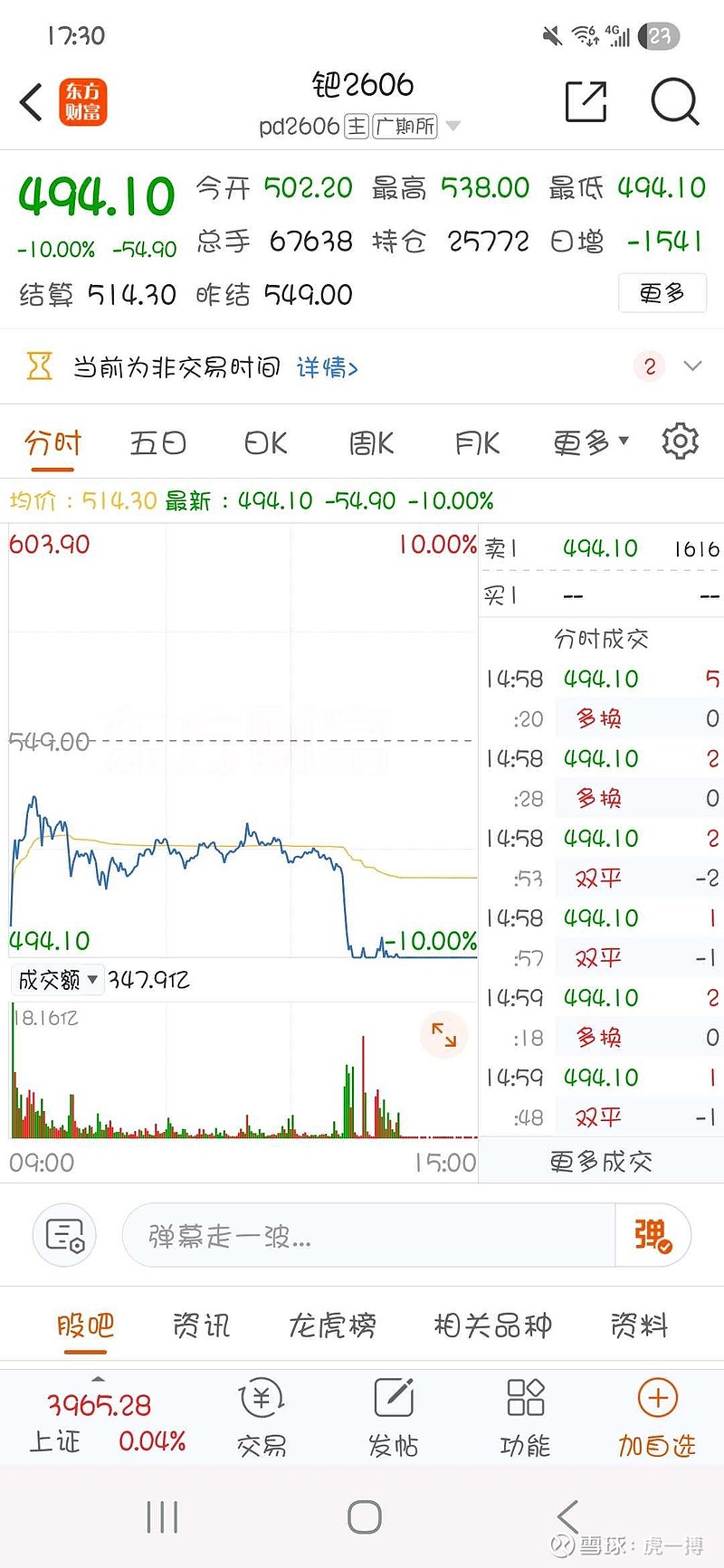Open the search magnifier icon

click(673, 102)
